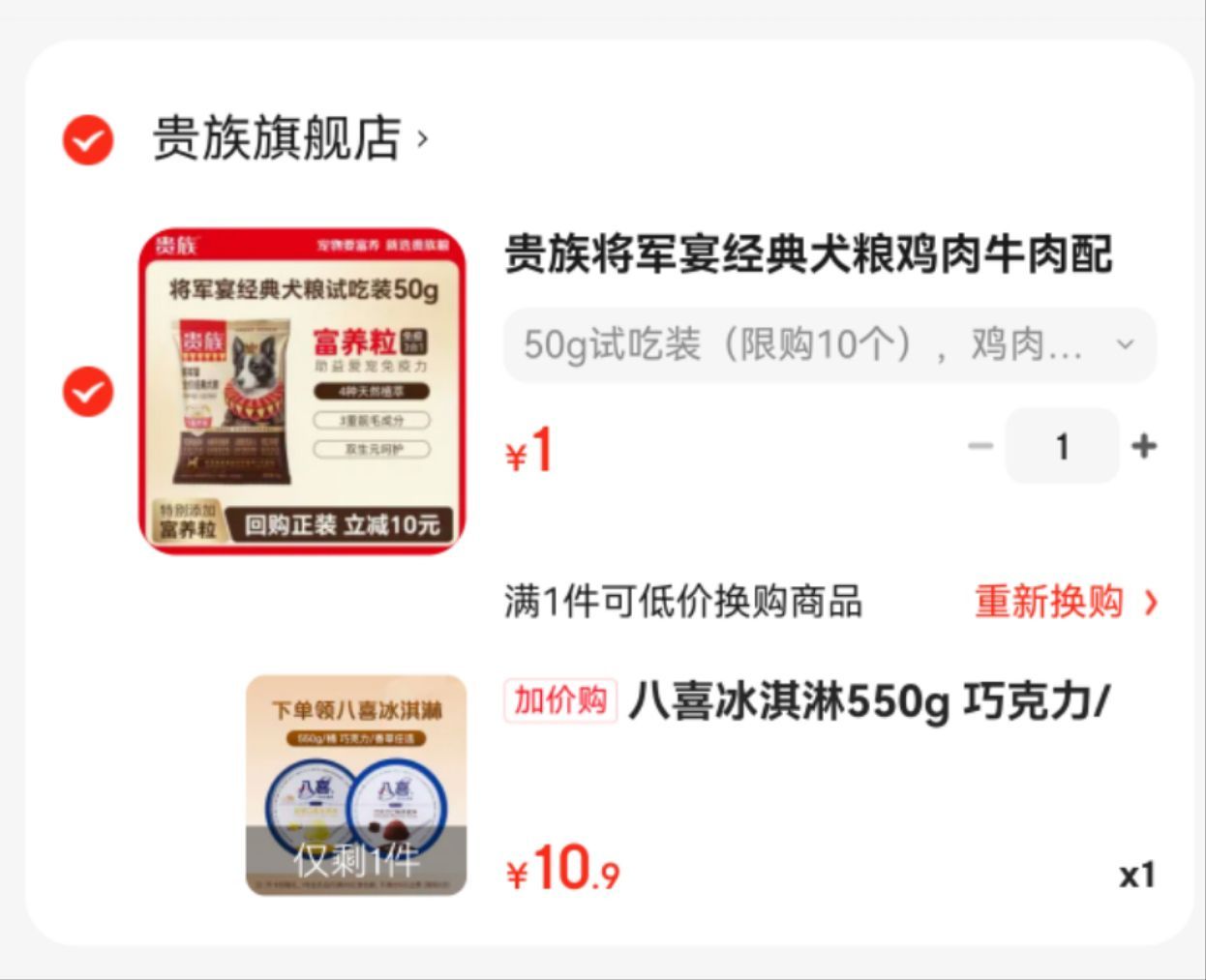
Task: Decrease dog food quantity by one
Action: [x=980, y=446]
